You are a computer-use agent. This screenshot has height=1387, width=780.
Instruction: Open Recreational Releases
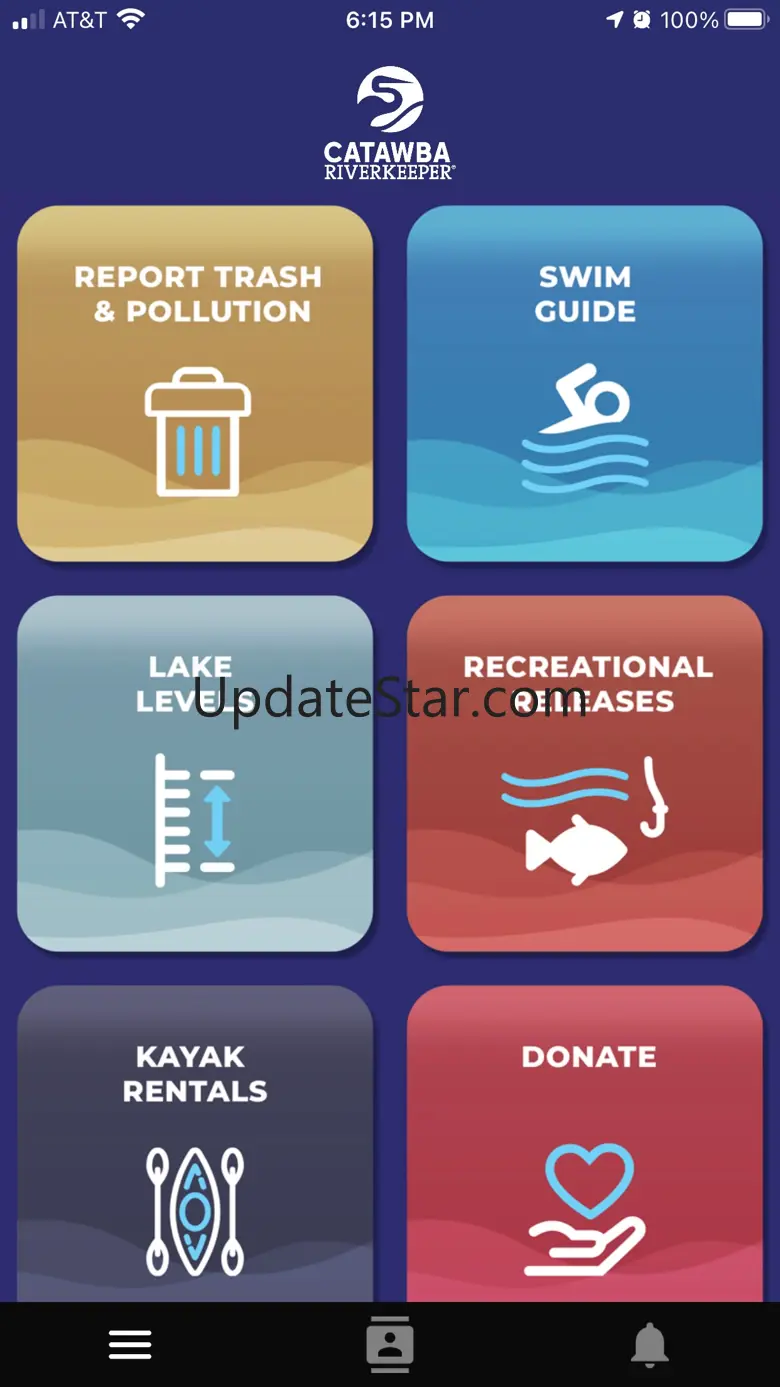pos(585,773)
